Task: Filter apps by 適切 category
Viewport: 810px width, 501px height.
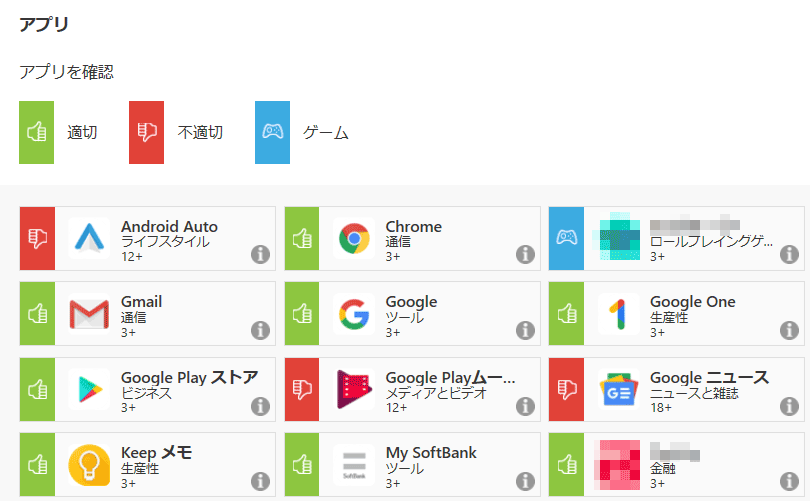Action: (37, 132)
